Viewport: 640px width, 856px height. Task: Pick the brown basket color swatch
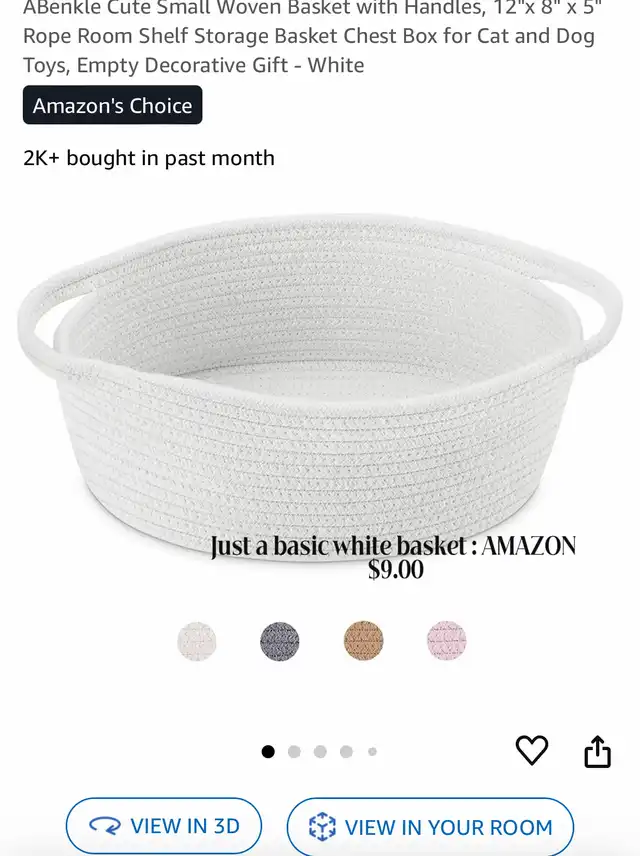pyautogui.click(x=363, y=640)
